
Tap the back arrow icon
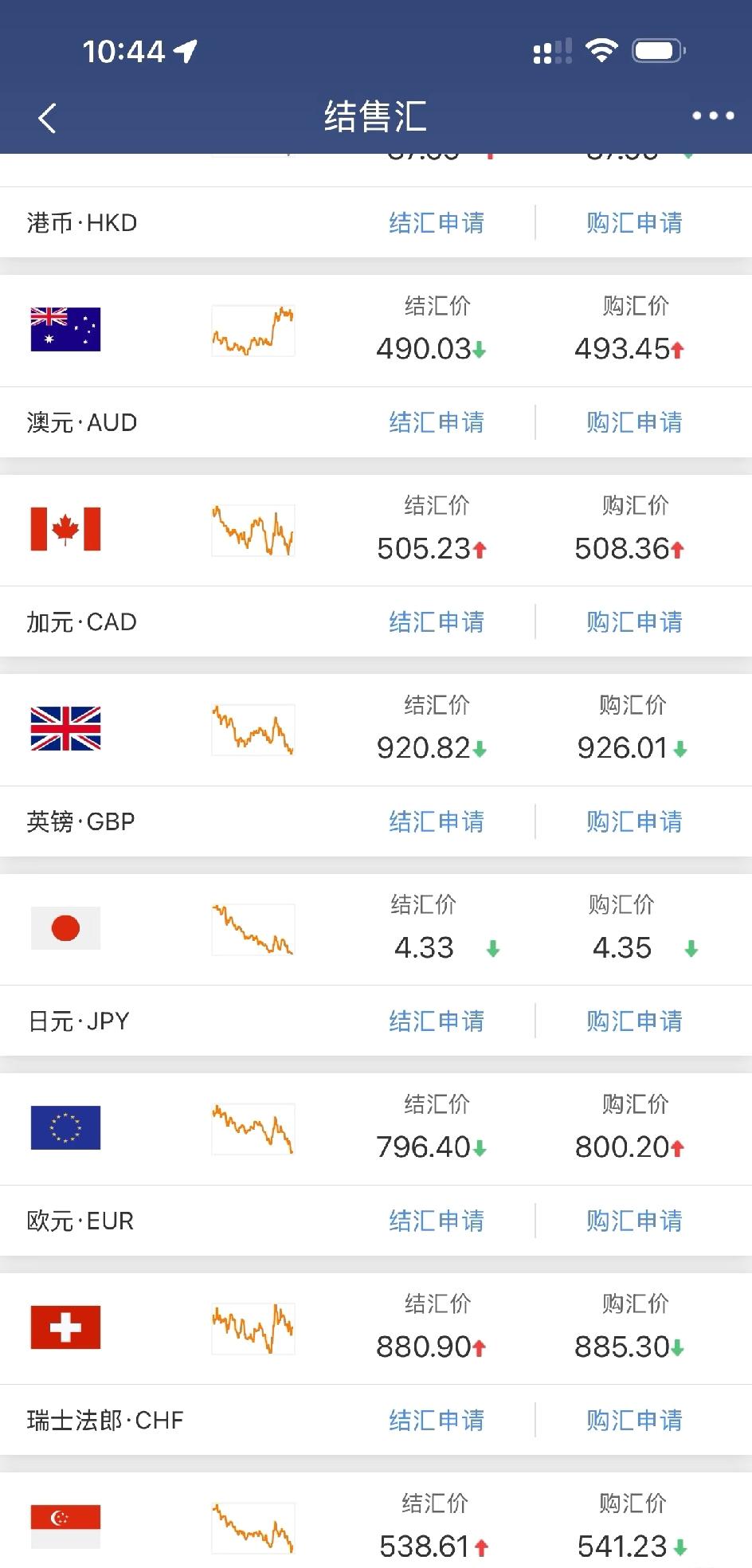(45, 117)
